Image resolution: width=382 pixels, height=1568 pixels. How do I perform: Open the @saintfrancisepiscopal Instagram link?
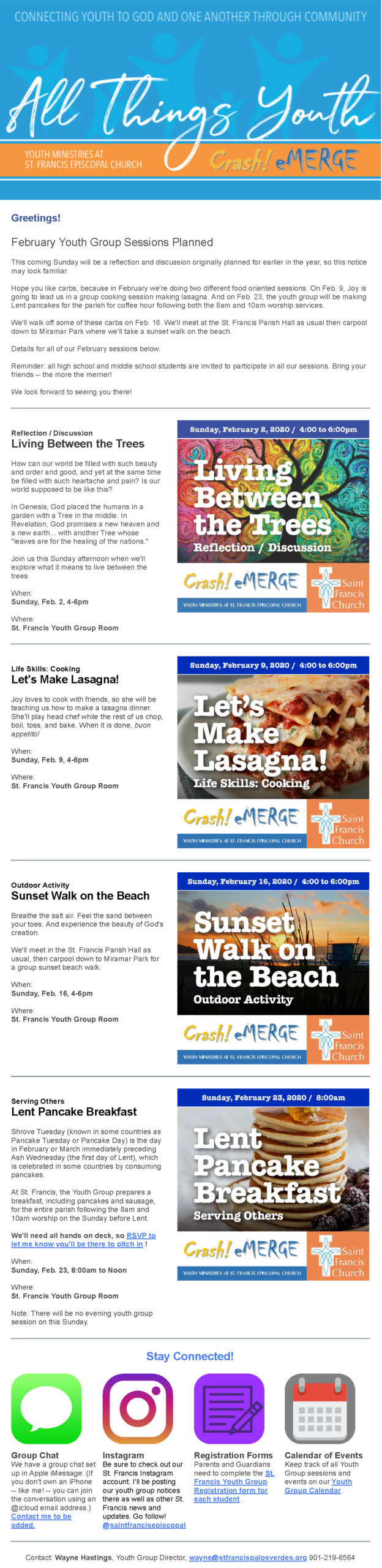pos(144,1525)
